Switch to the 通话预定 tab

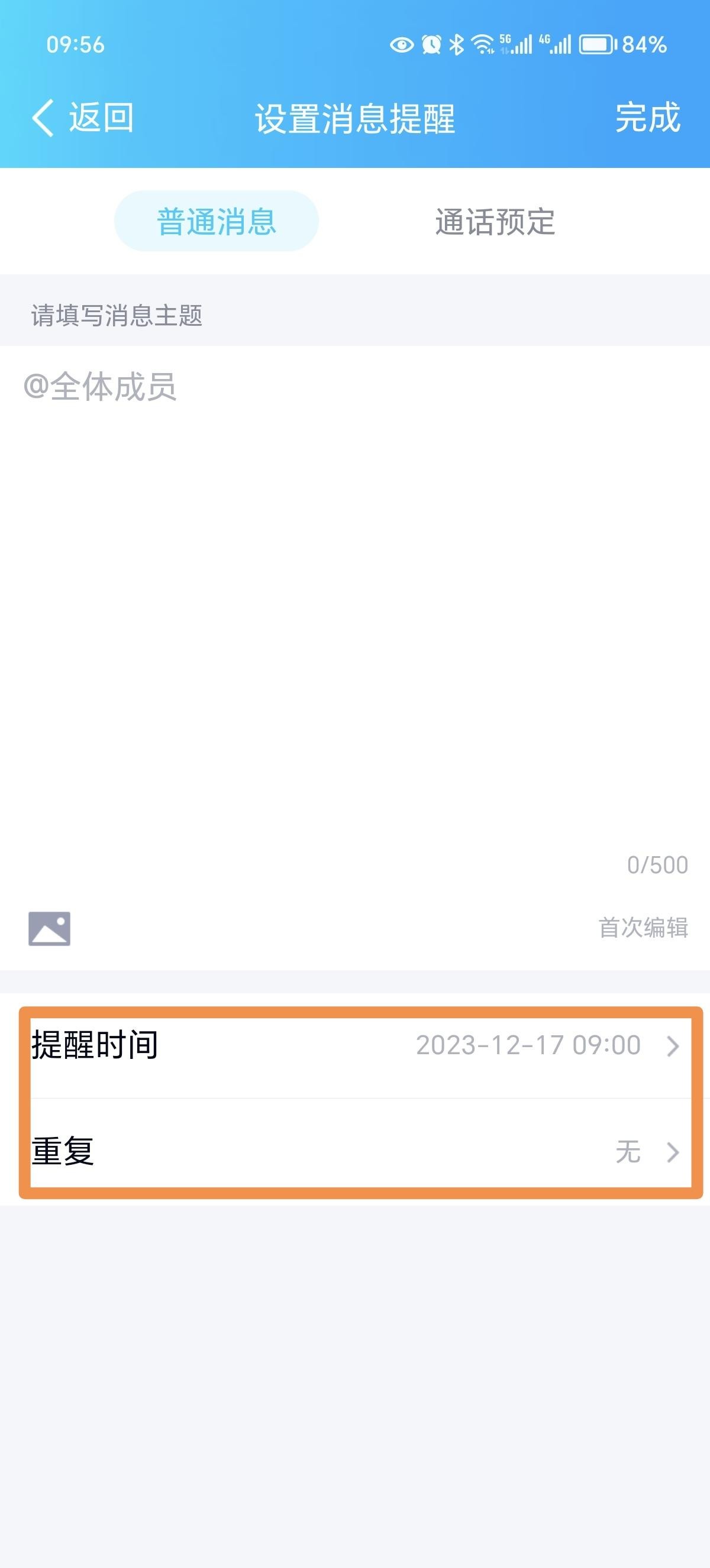[x=495, y=221]
